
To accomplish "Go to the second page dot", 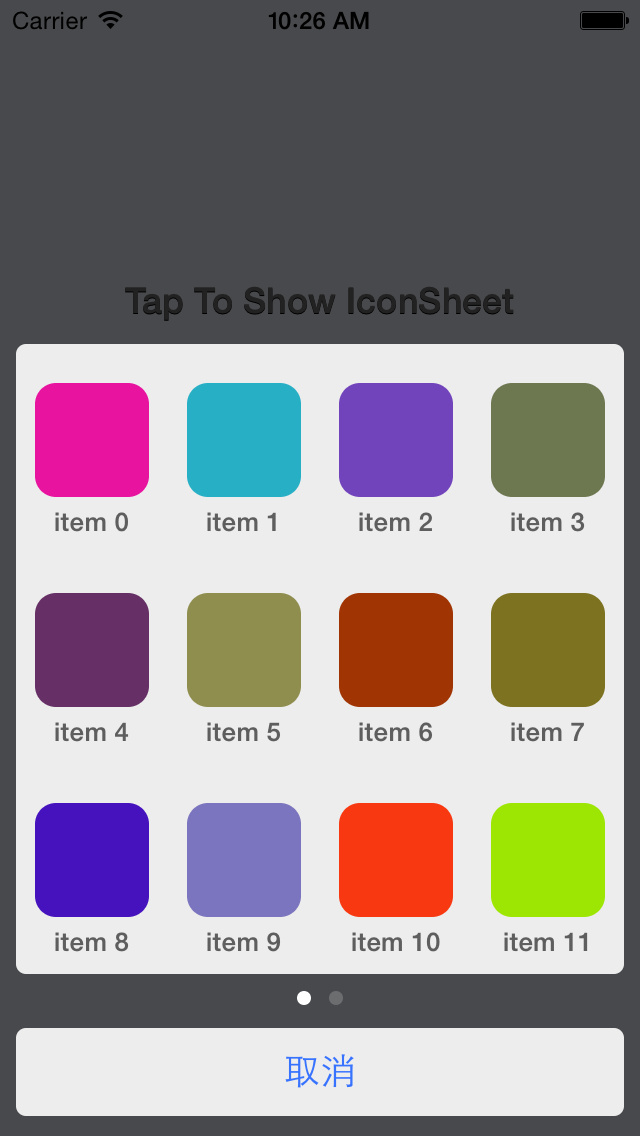I will [336, 998].
